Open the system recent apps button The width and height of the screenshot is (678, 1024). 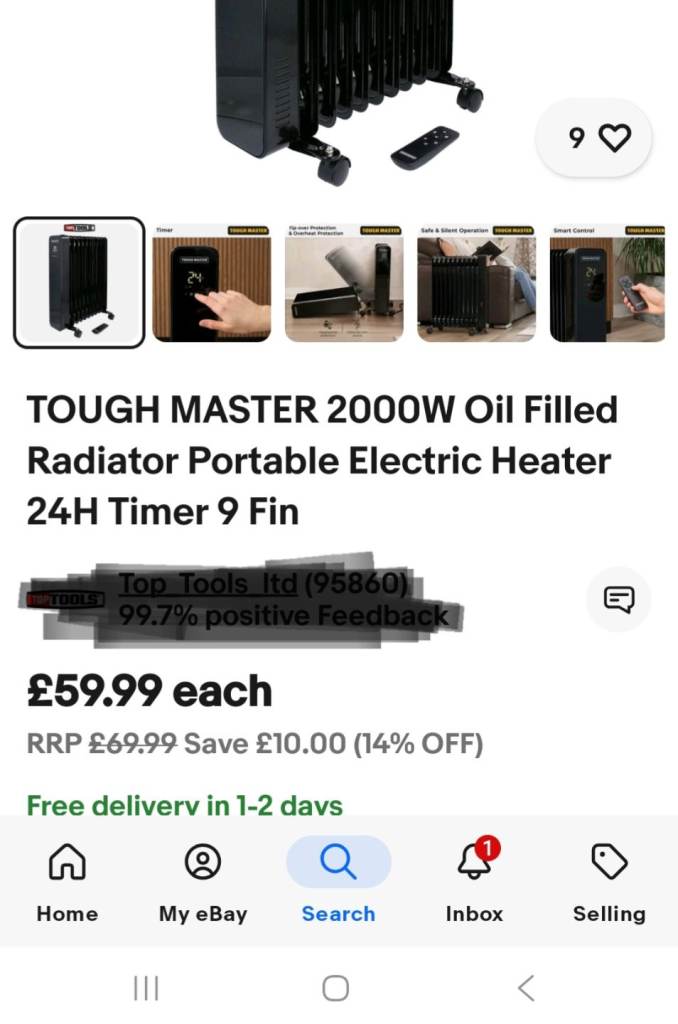click(x=146, y=988)
